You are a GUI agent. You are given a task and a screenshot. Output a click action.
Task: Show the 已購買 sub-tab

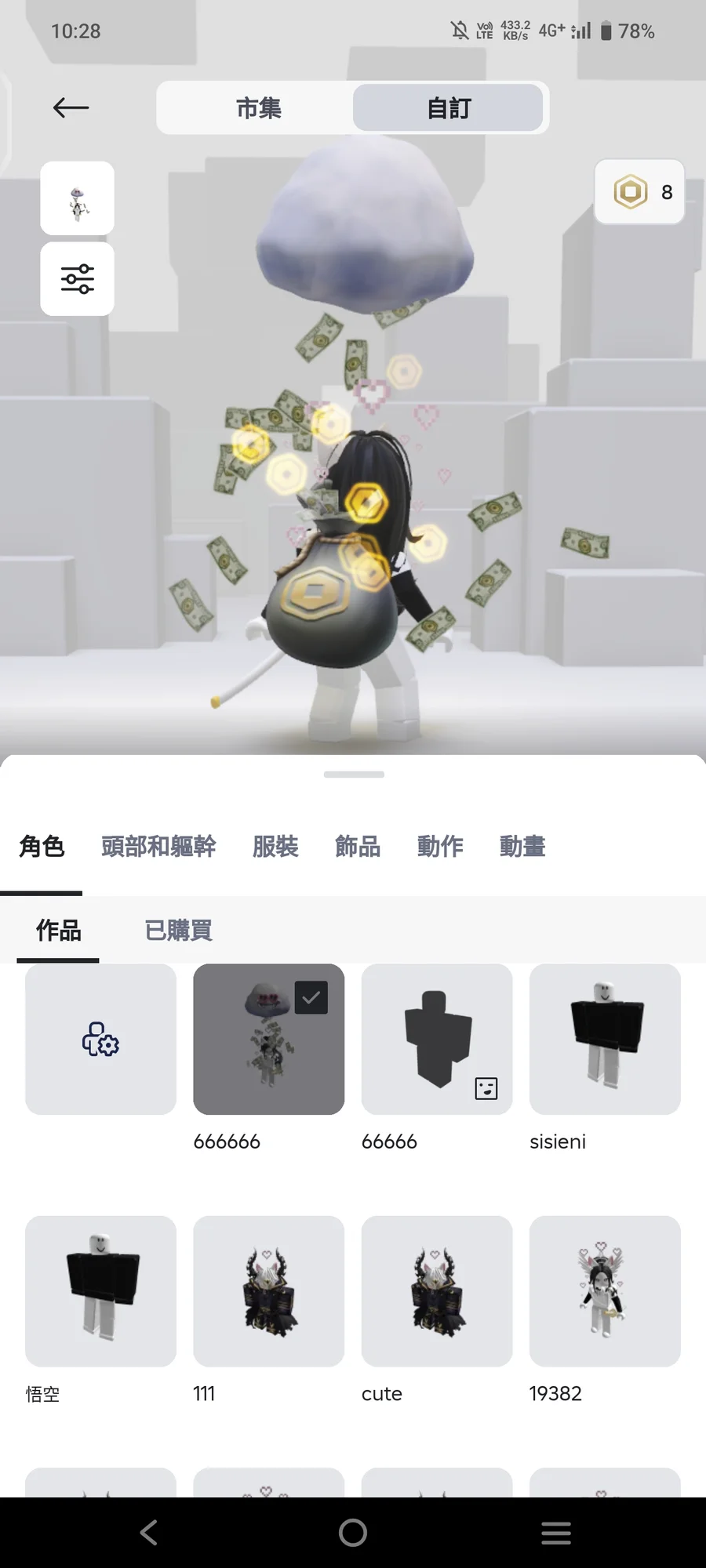point(178,931)
